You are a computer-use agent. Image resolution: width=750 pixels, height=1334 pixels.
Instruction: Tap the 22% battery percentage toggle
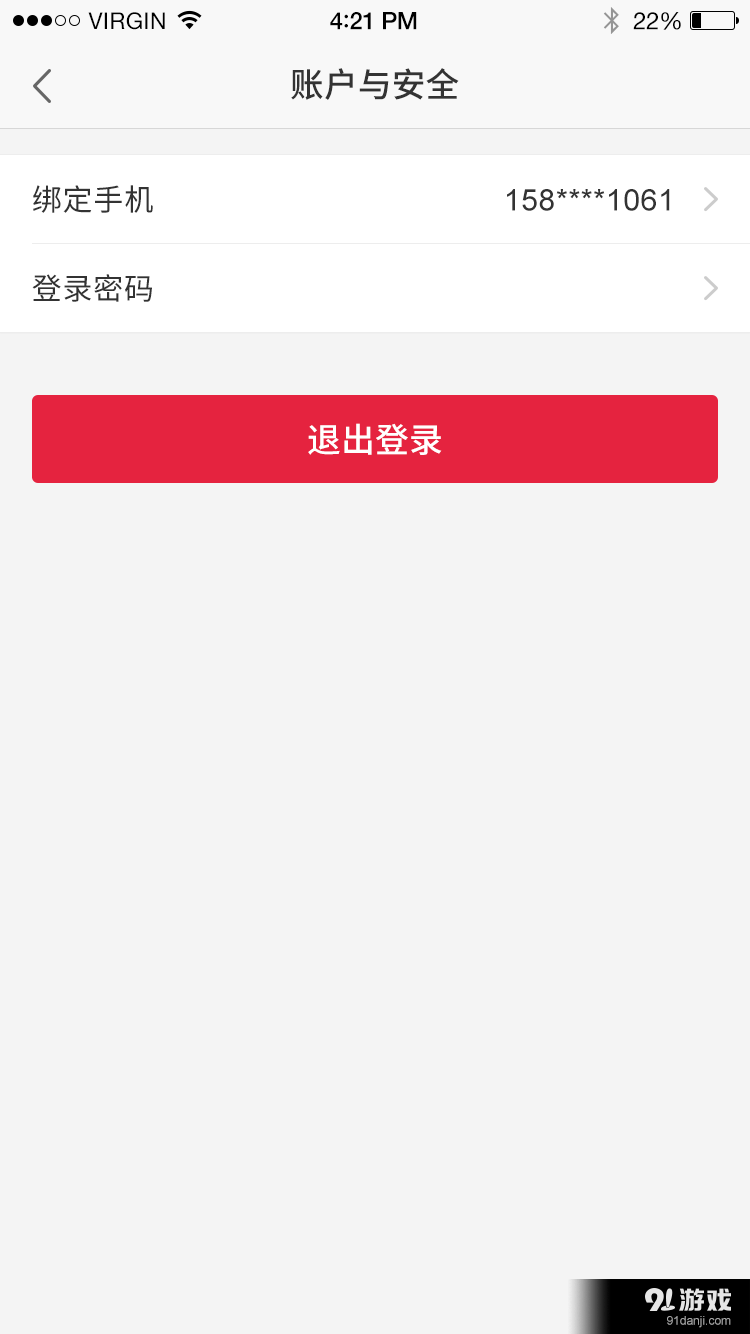point(655,19)
